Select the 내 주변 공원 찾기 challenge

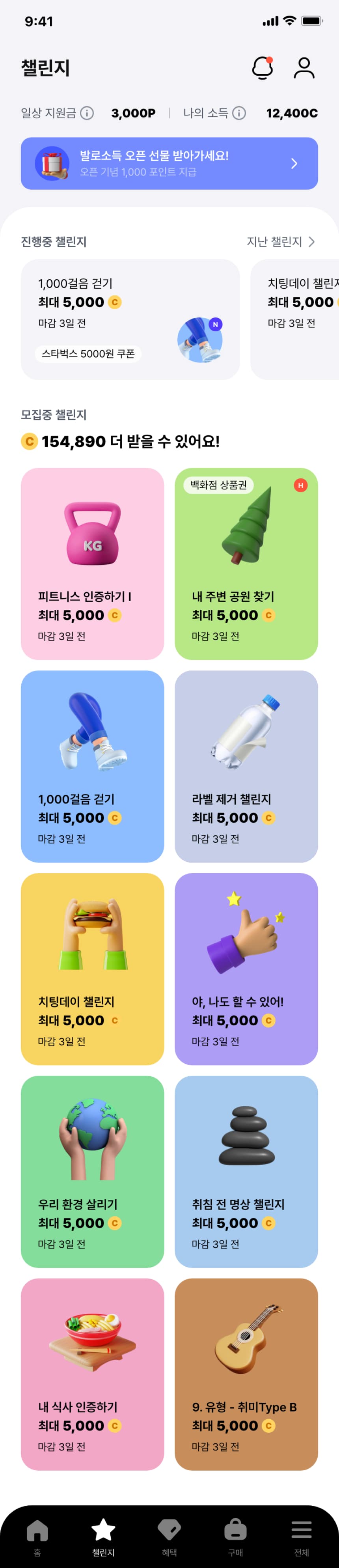pos(246,564)
